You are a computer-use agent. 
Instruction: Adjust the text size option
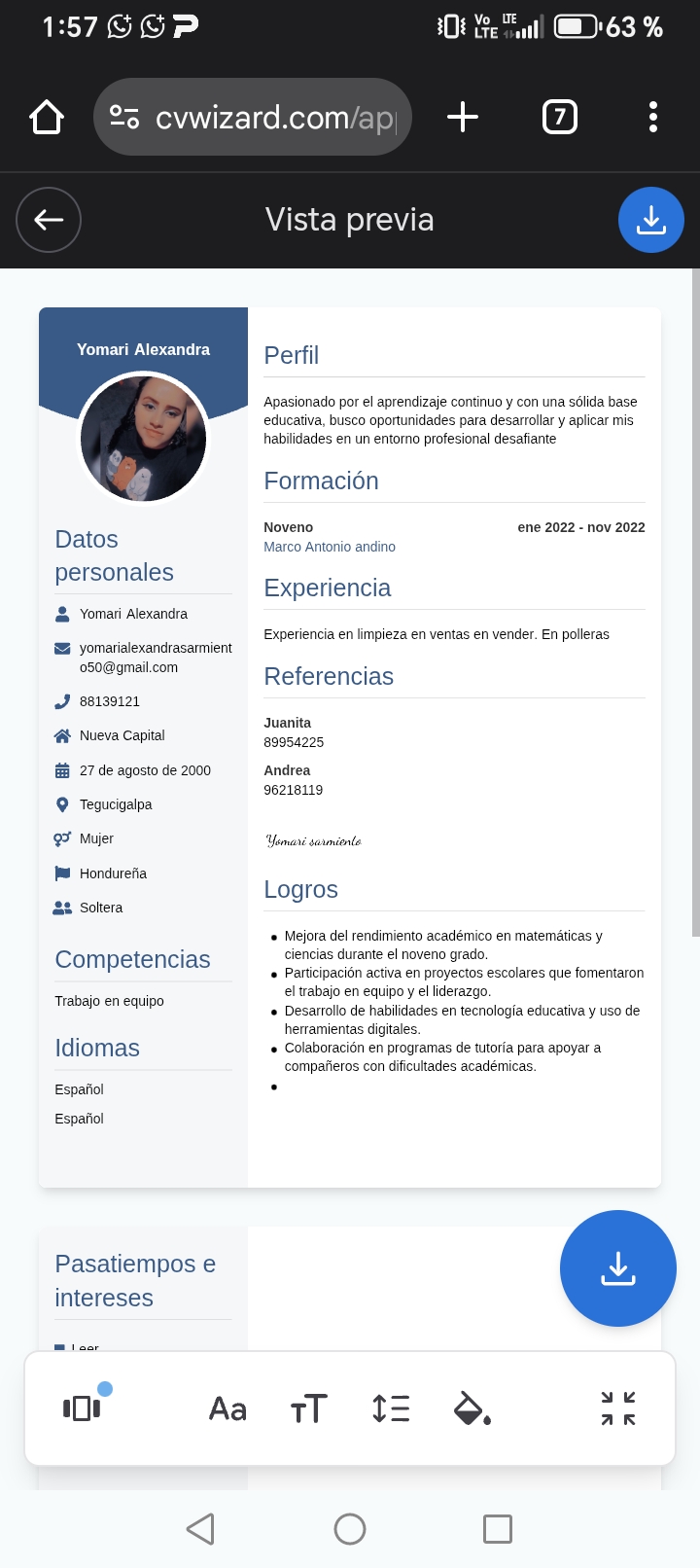click(309, 1408)
